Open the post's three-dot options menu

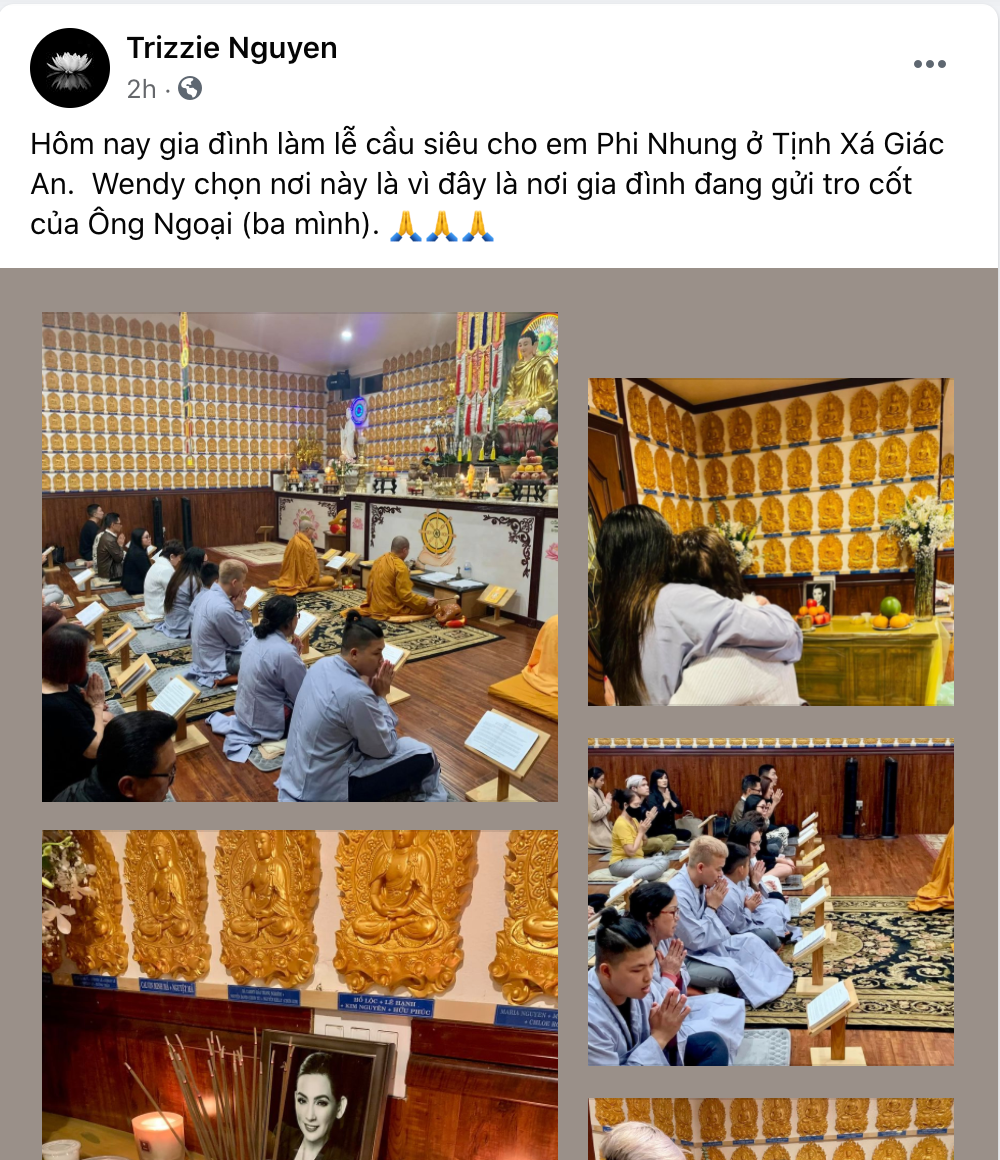coord(929,65)
